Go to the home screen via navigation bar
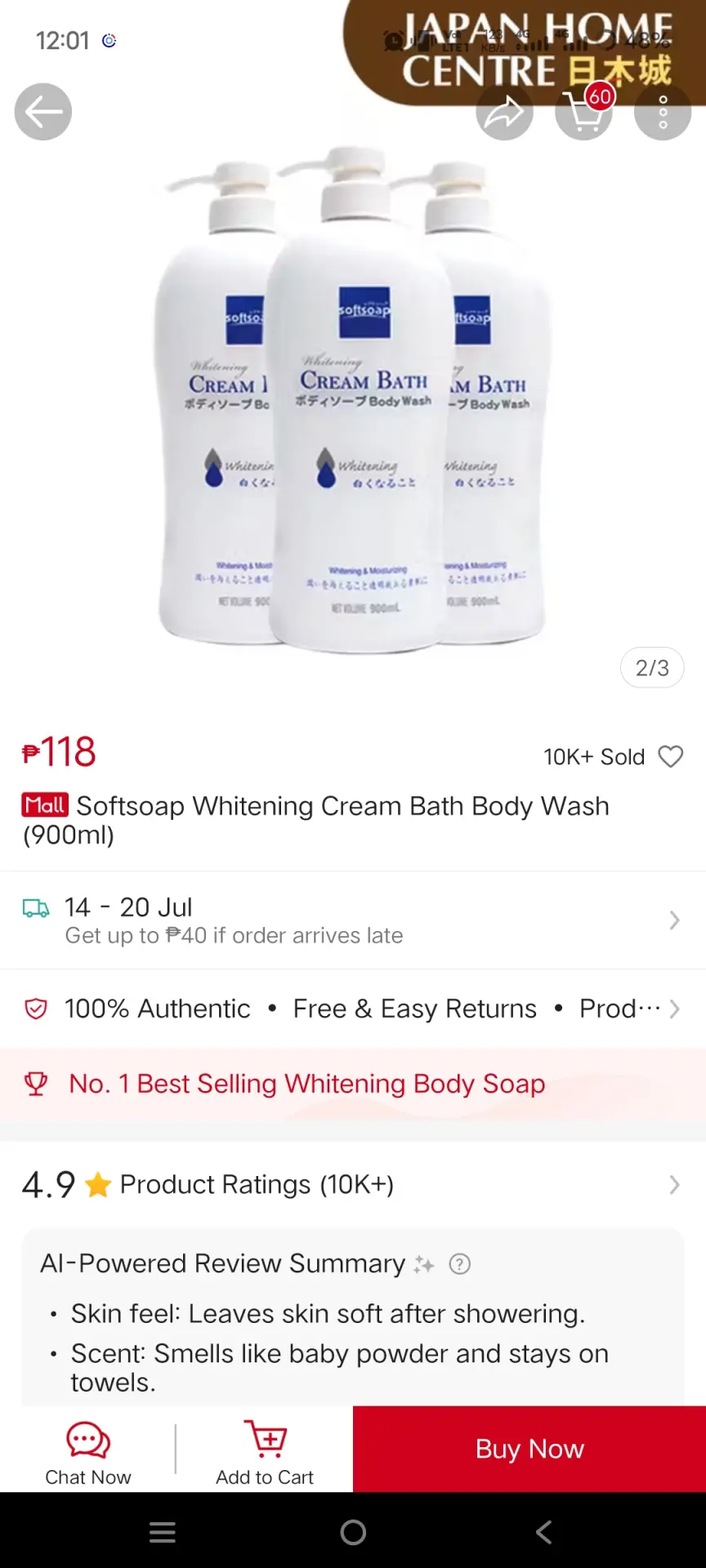The width and height of the screenshot is (706, 1568). pyautogui.click(x=353, y=1532)
